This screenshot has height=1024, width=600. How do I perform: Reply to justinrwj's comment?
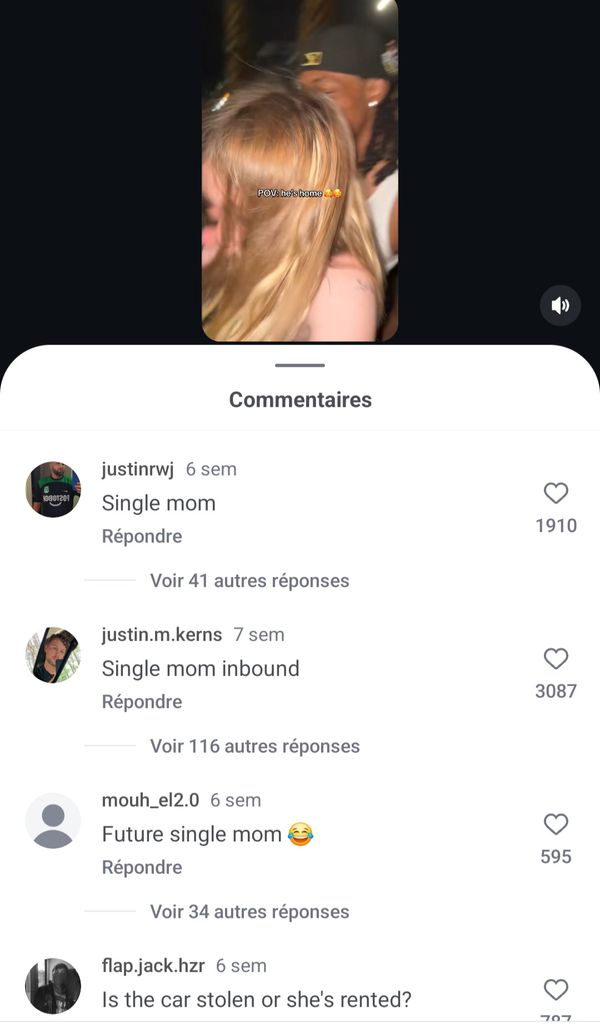tap(142, 536)
